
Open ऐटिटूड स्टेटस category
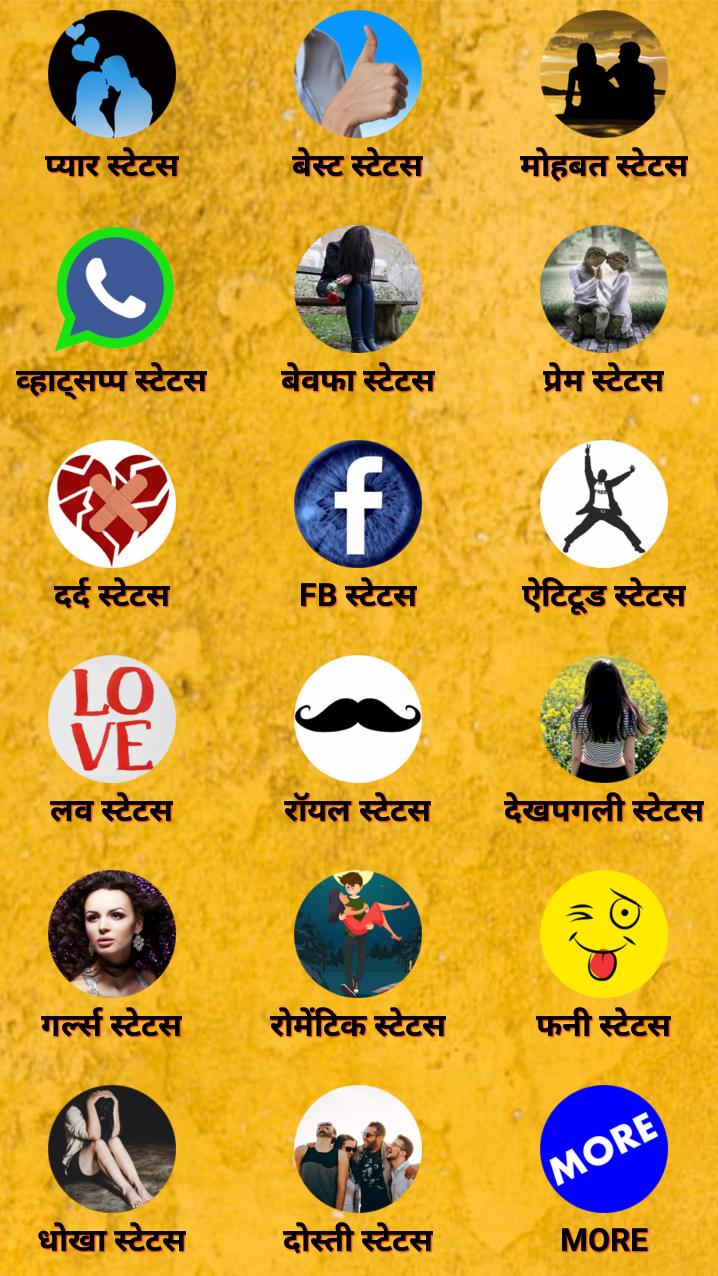[604, 505]
